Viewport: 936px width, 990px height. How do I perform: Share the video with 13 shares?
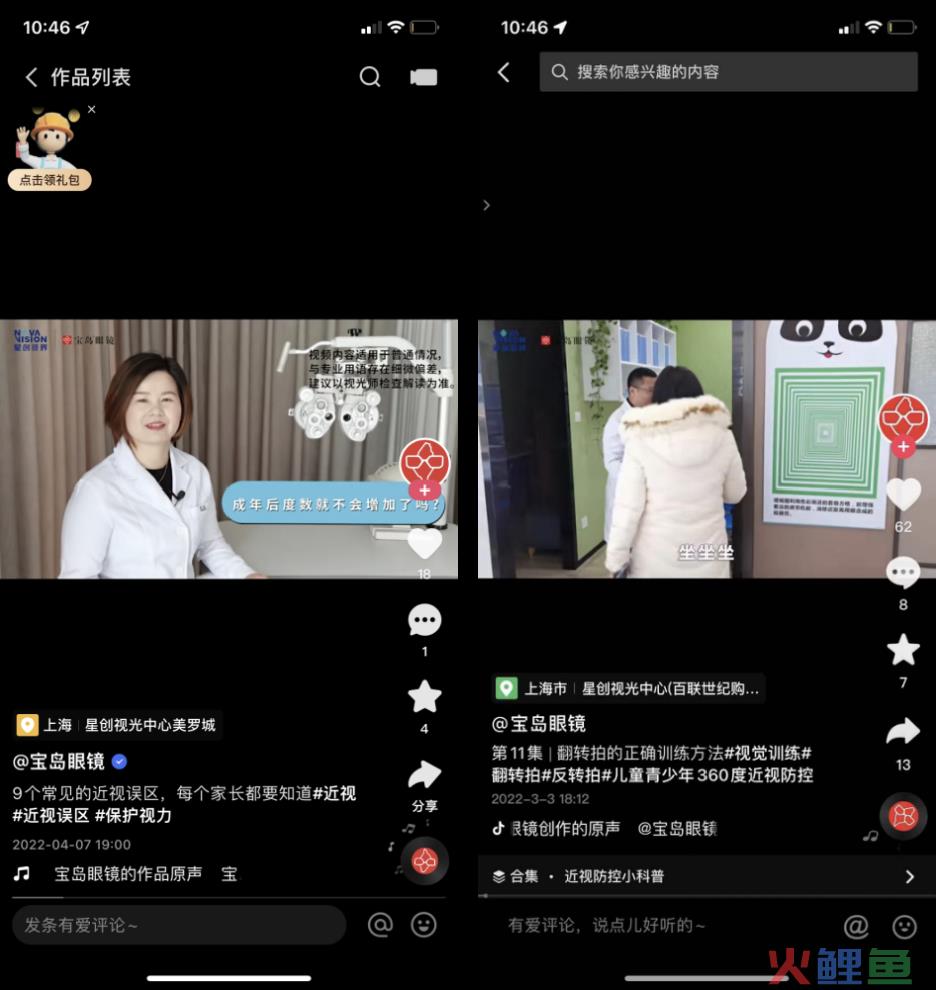pyautogui.click(x=903, y=733)
